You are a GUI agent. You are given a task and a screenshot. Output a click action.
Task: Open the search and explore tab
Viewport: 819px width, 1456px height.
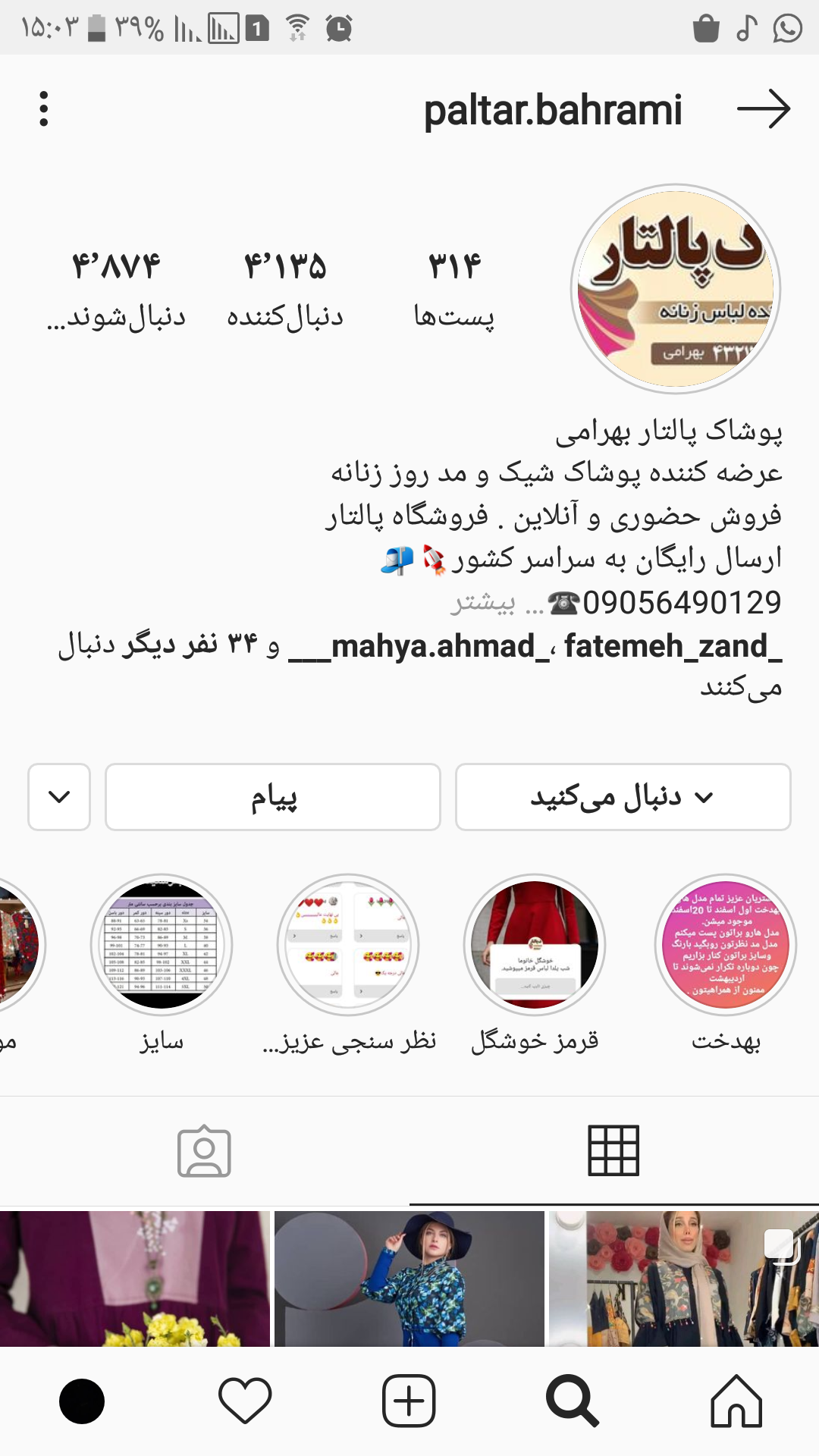click(x=572, y=1401)
